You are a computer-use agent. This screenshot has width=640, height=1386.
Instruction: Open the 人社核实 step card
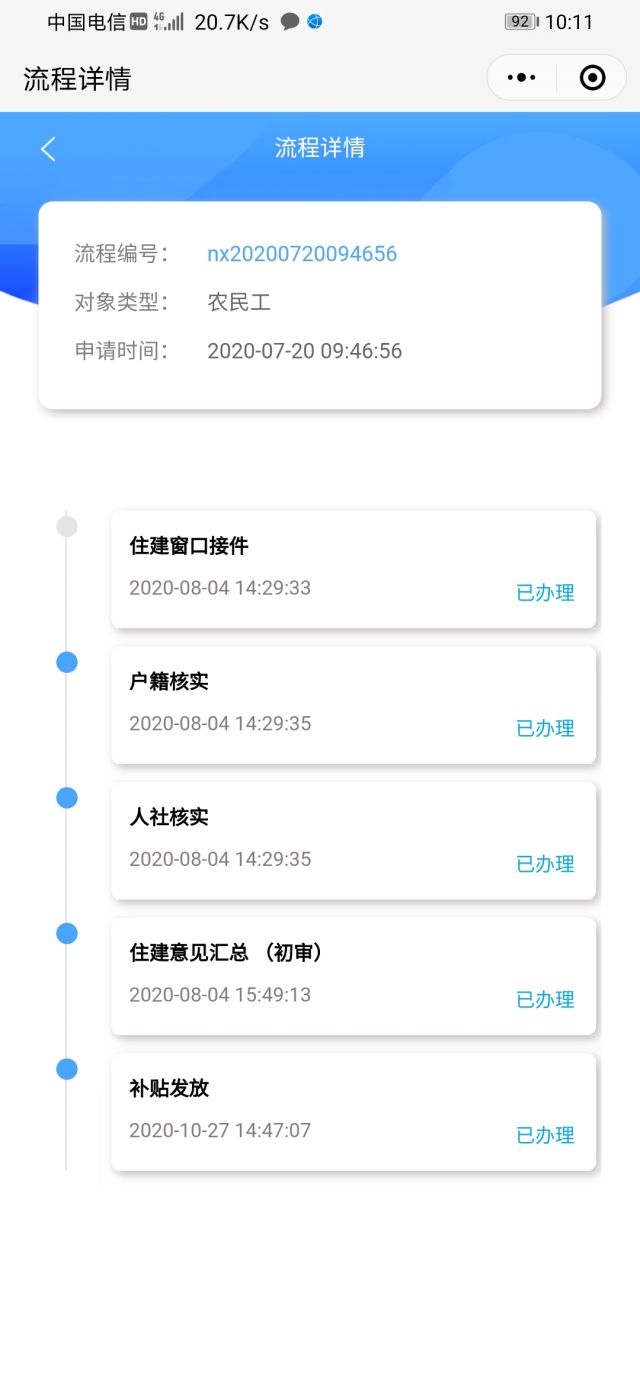tap(353, 840)
